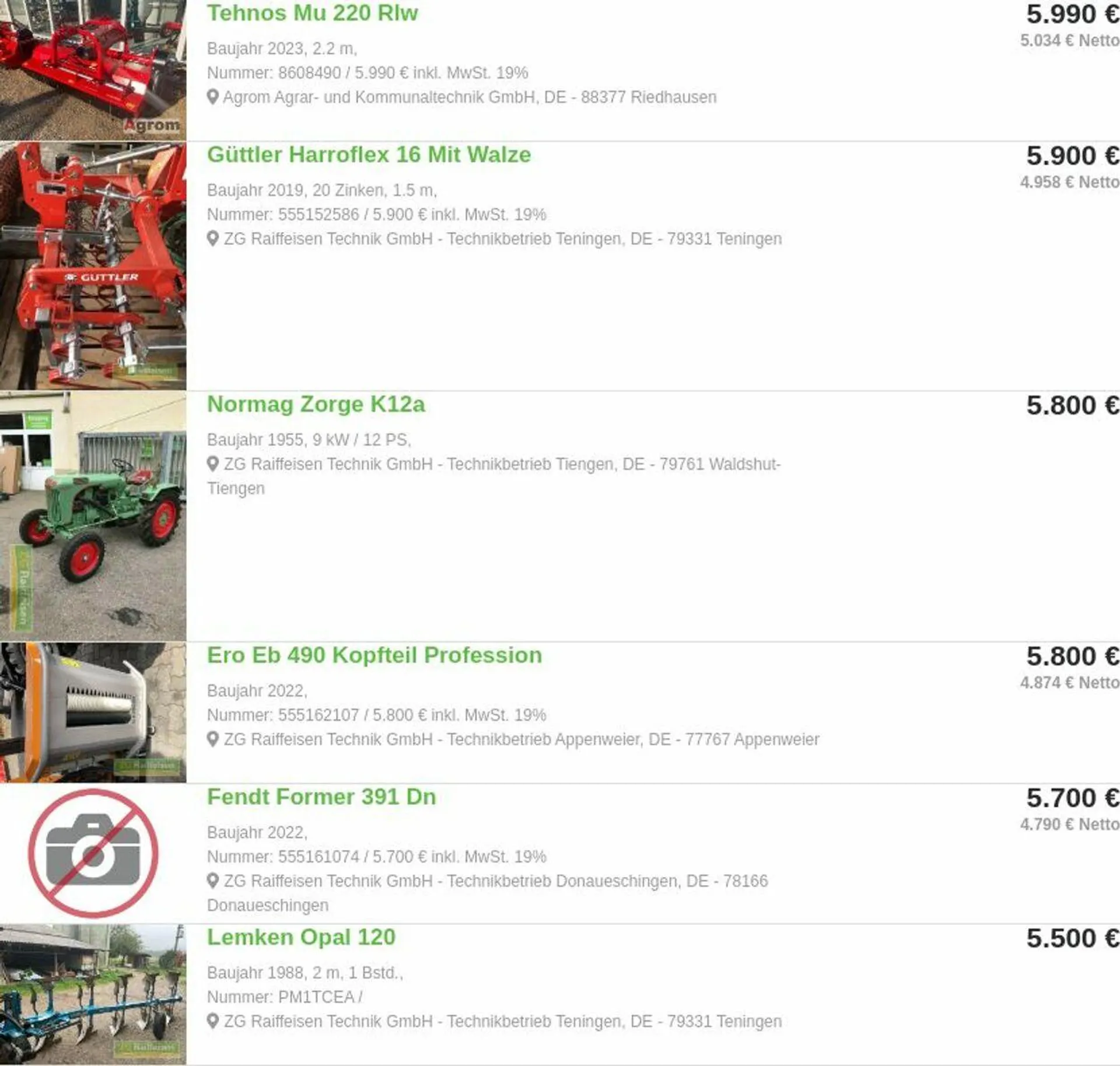The width and height of the screenshot is (1120, 1066).
Task: Tap the Lemken Opal plough photo
Action: click(x=93, y=994)
